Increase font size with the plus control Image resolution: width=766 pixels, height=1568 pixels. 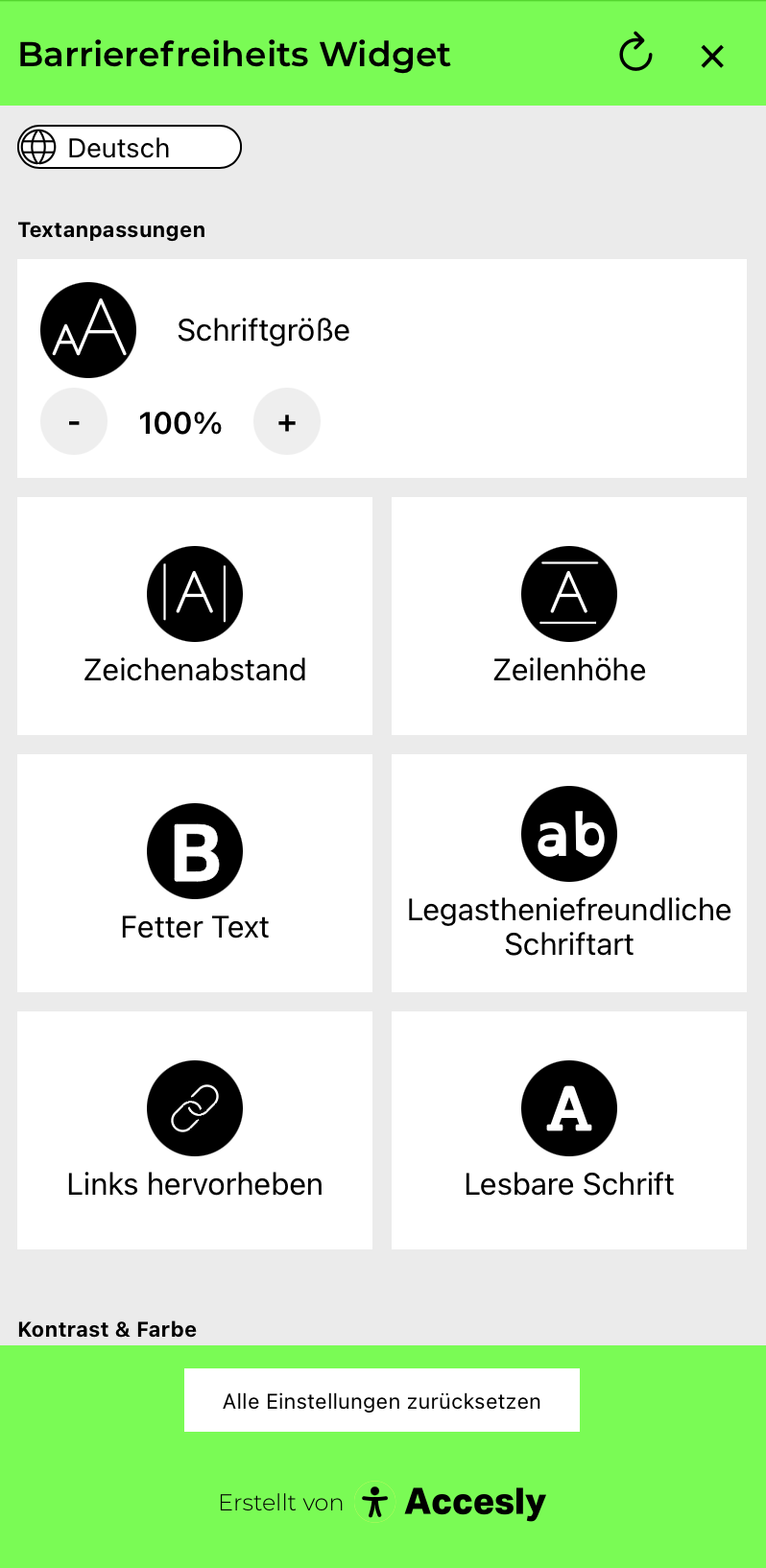tap(287, 421)
